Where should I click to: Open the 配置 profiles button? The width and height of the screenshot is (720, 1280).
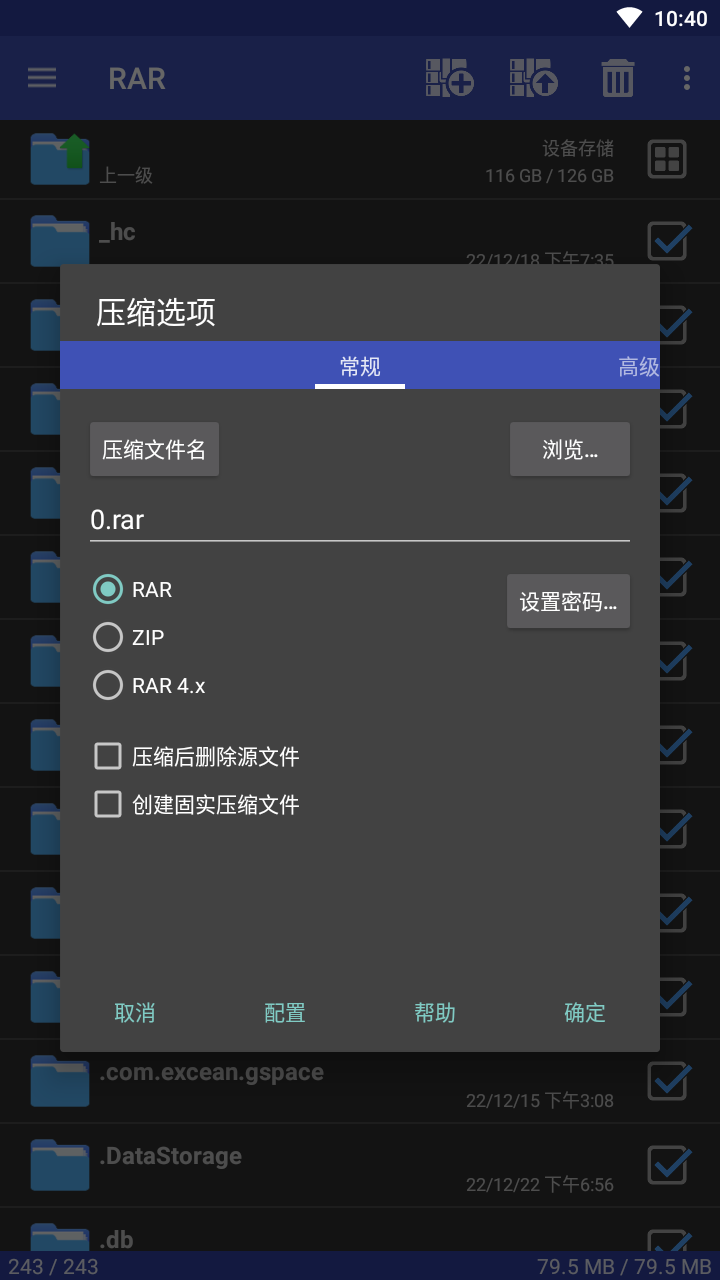point(285,1013)
